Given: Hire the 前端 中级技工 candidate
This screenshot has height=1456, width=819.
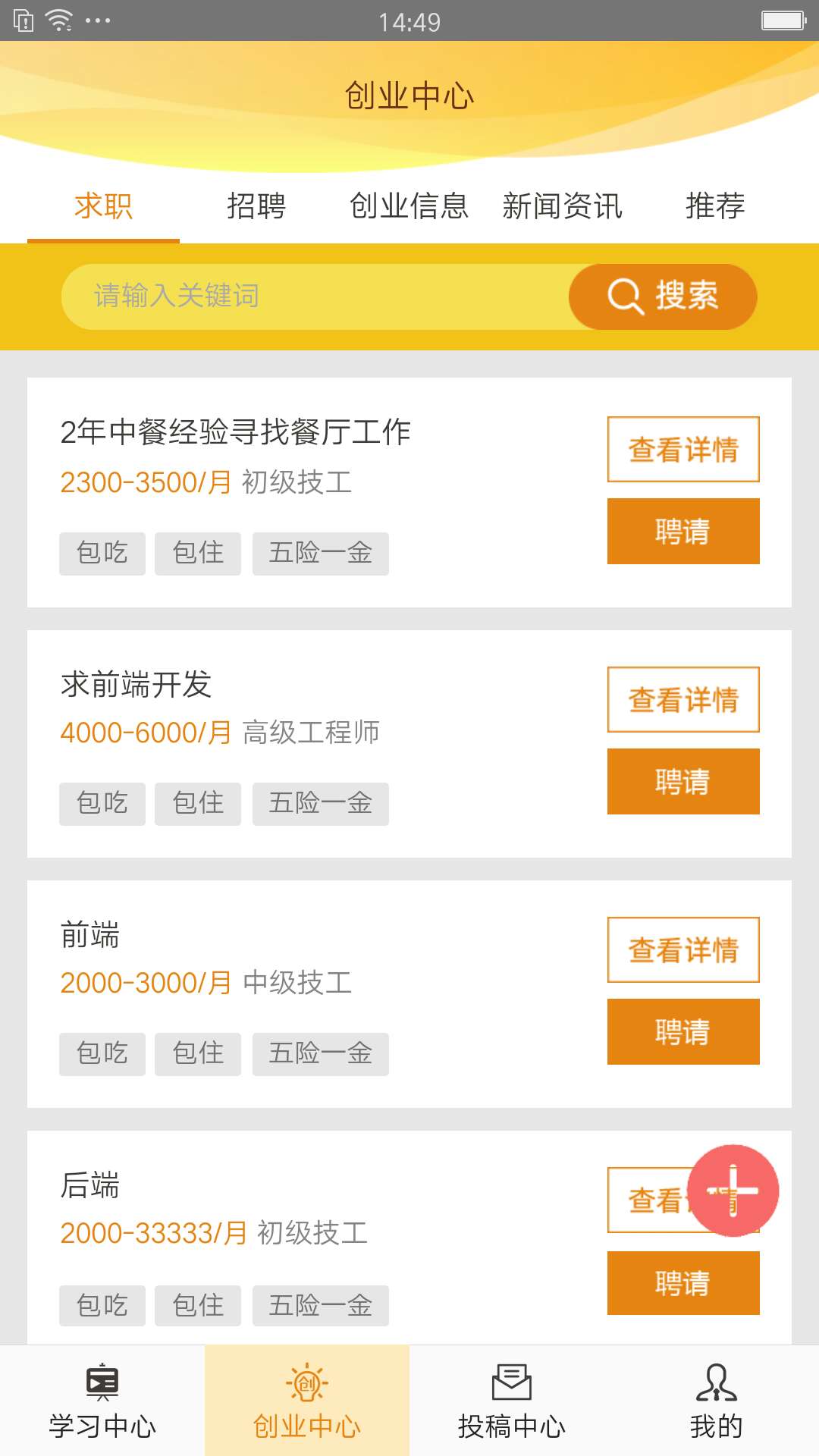Looking at the screenshot, I should coord(682,1031).
